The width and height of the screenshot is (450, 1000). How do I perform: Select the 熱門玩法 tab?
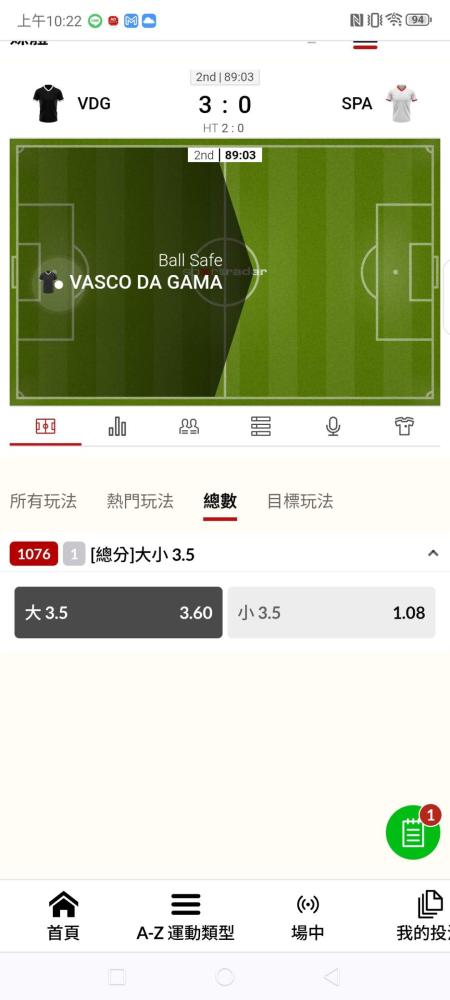point(140,501)
